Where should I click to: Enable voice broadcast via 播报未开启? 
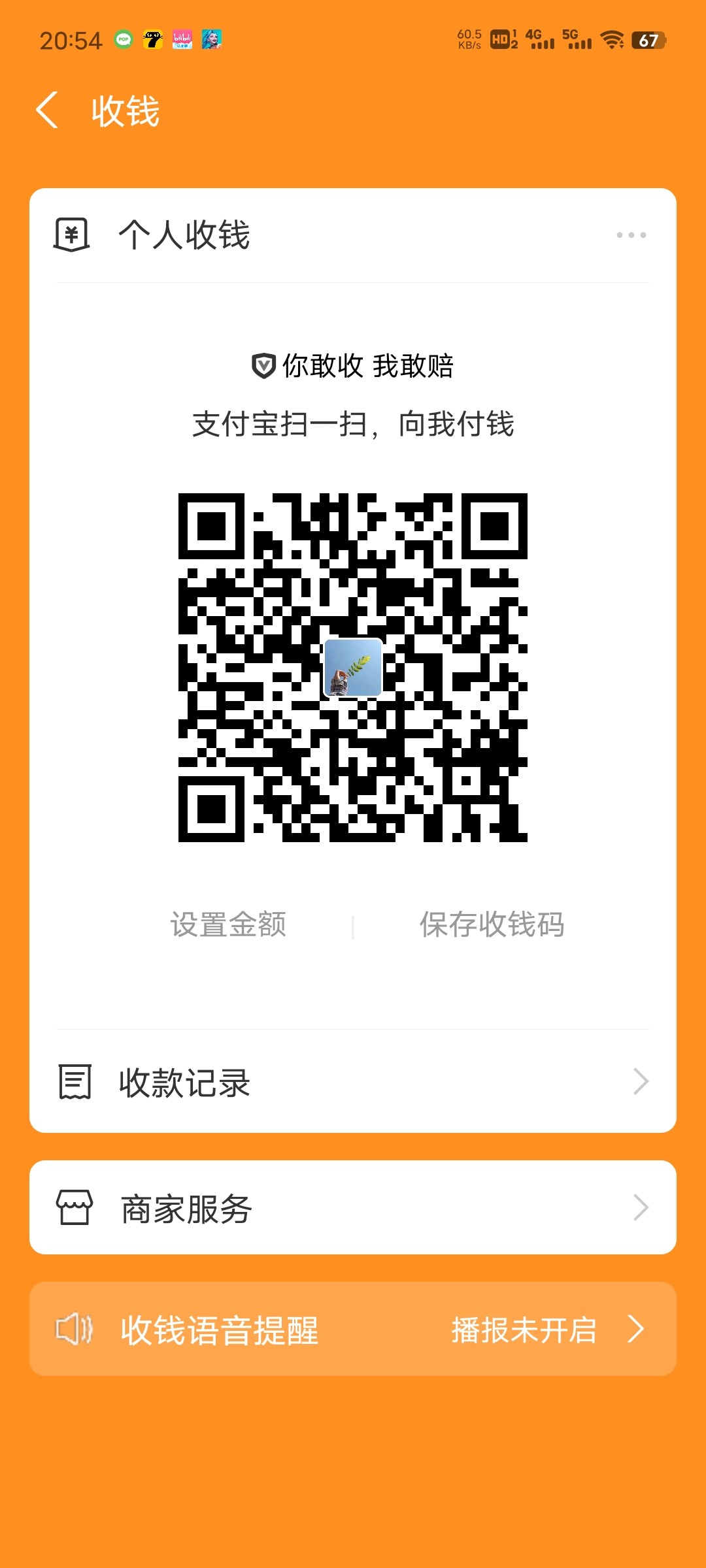tap(523, 1330)
